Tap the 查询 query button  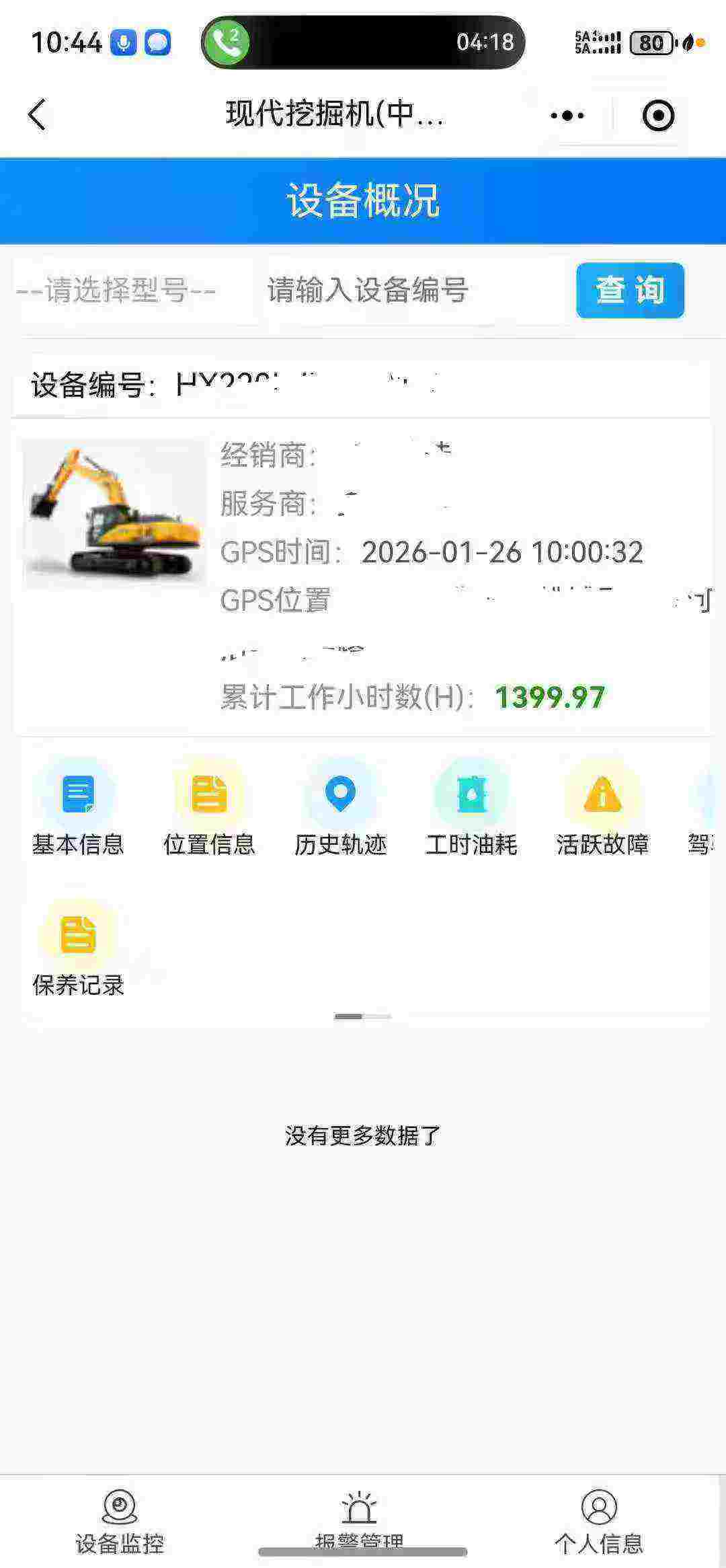coord(630,291)
